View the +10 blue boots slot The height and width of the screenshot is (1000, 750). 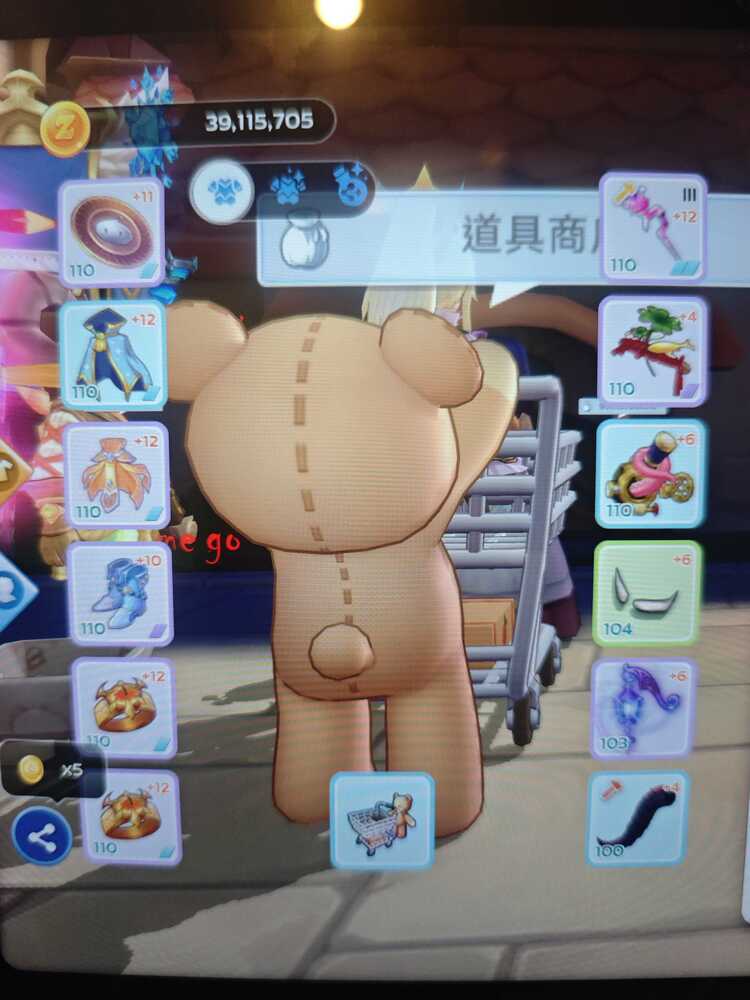click(120, 594)
